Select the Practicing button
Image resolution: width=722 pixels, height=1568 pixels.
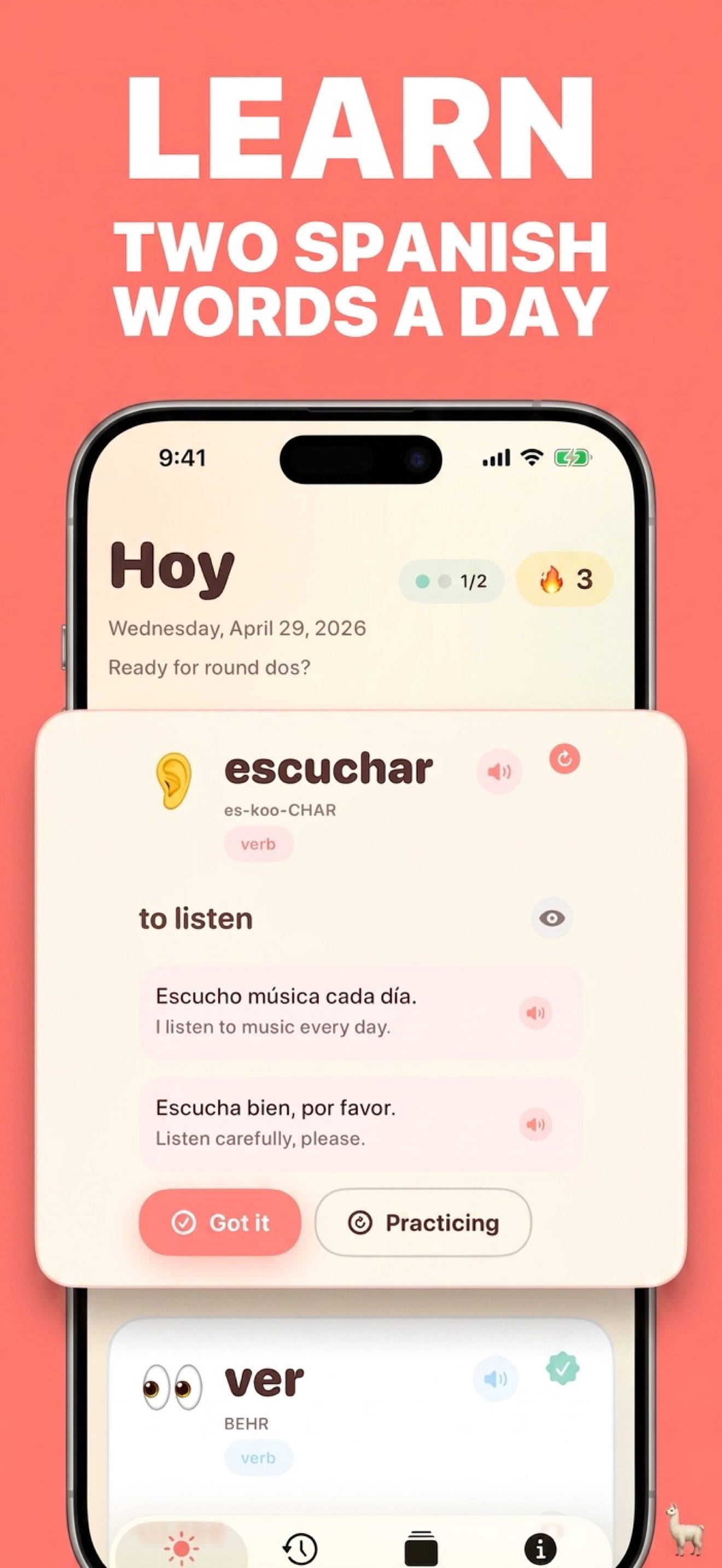(x=424, y=1224)
